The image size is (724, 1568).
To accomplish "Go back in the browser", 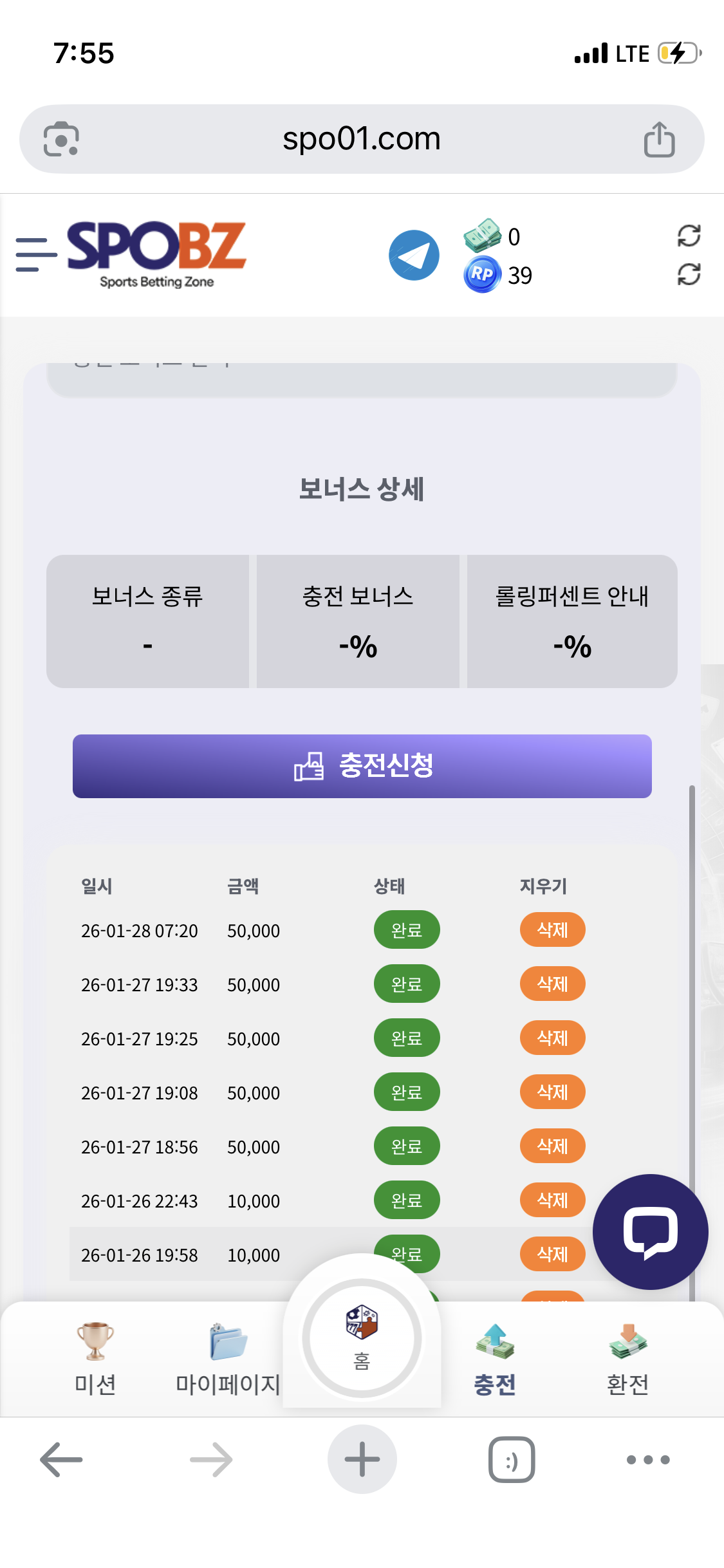I will coord(61,1459).
